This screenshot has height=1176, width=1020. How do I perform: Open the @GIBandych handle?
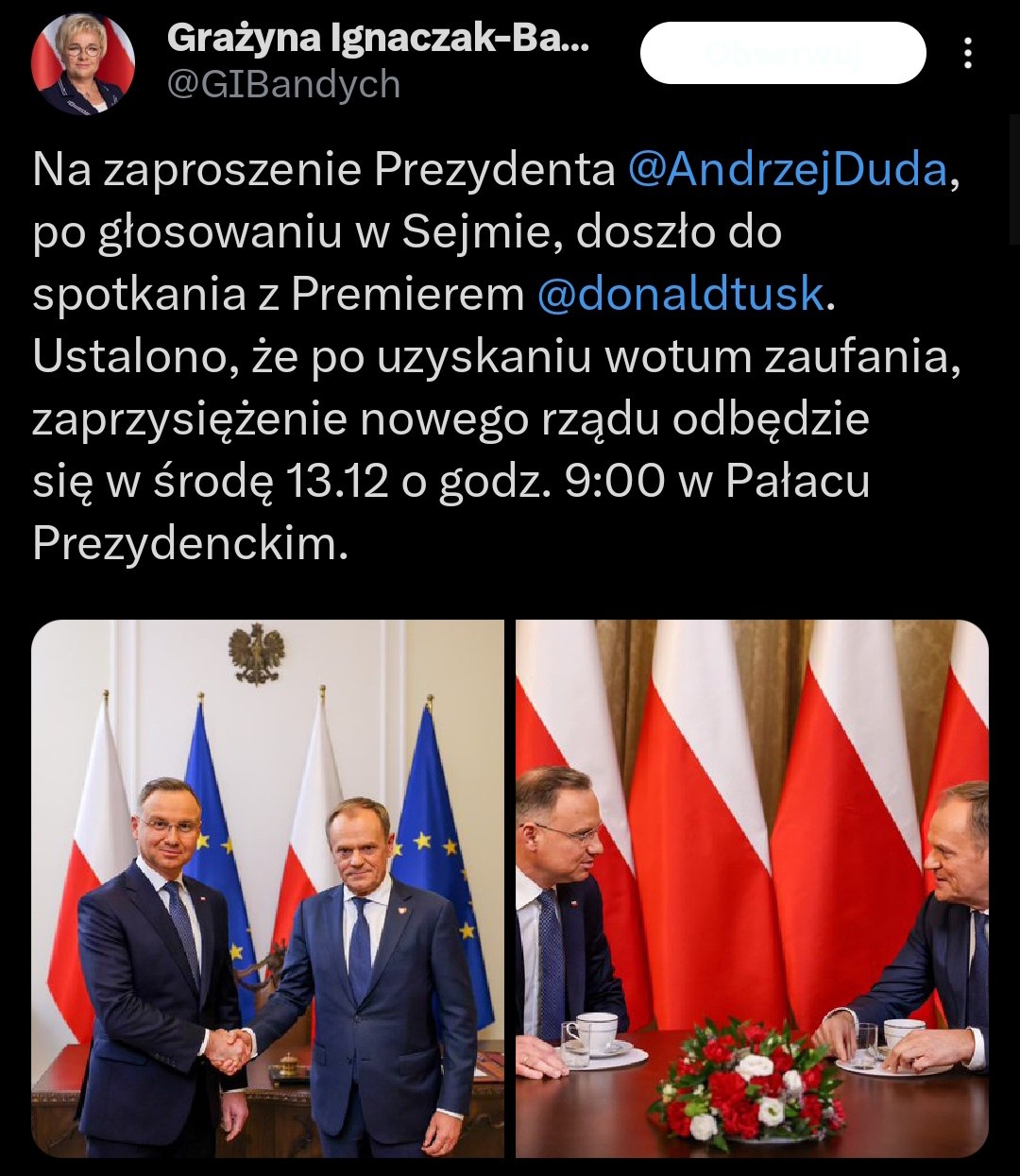283,85
